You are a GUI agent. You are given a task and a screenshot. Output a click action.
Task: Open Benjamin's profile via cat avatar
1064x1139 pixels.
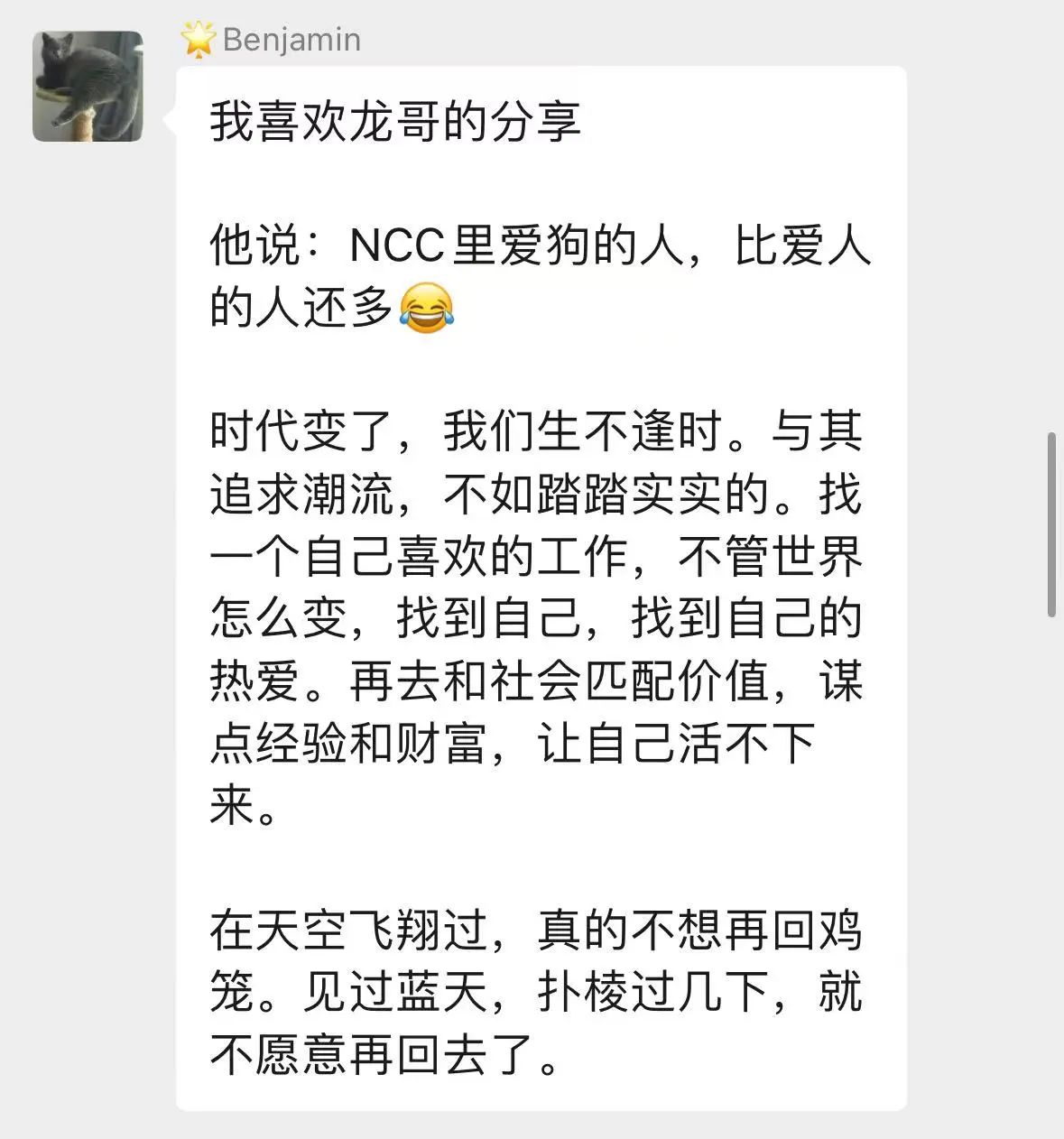pos(88,87)
